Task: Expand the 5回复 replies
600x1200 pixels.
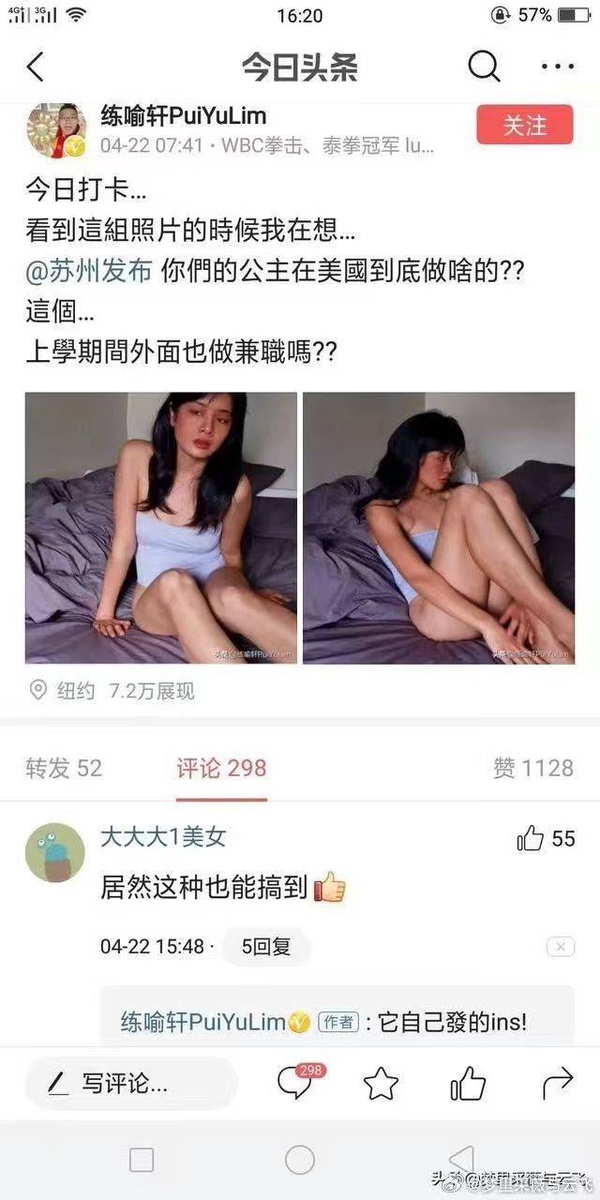Action: 266,946
